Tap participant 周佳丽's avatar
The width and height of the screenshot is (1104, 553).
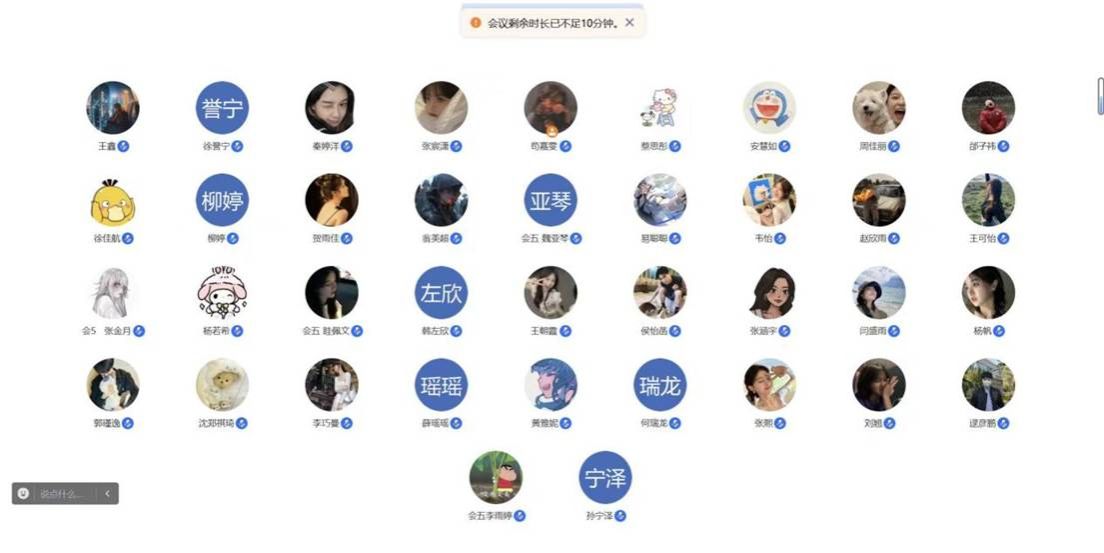pos(879,108)
